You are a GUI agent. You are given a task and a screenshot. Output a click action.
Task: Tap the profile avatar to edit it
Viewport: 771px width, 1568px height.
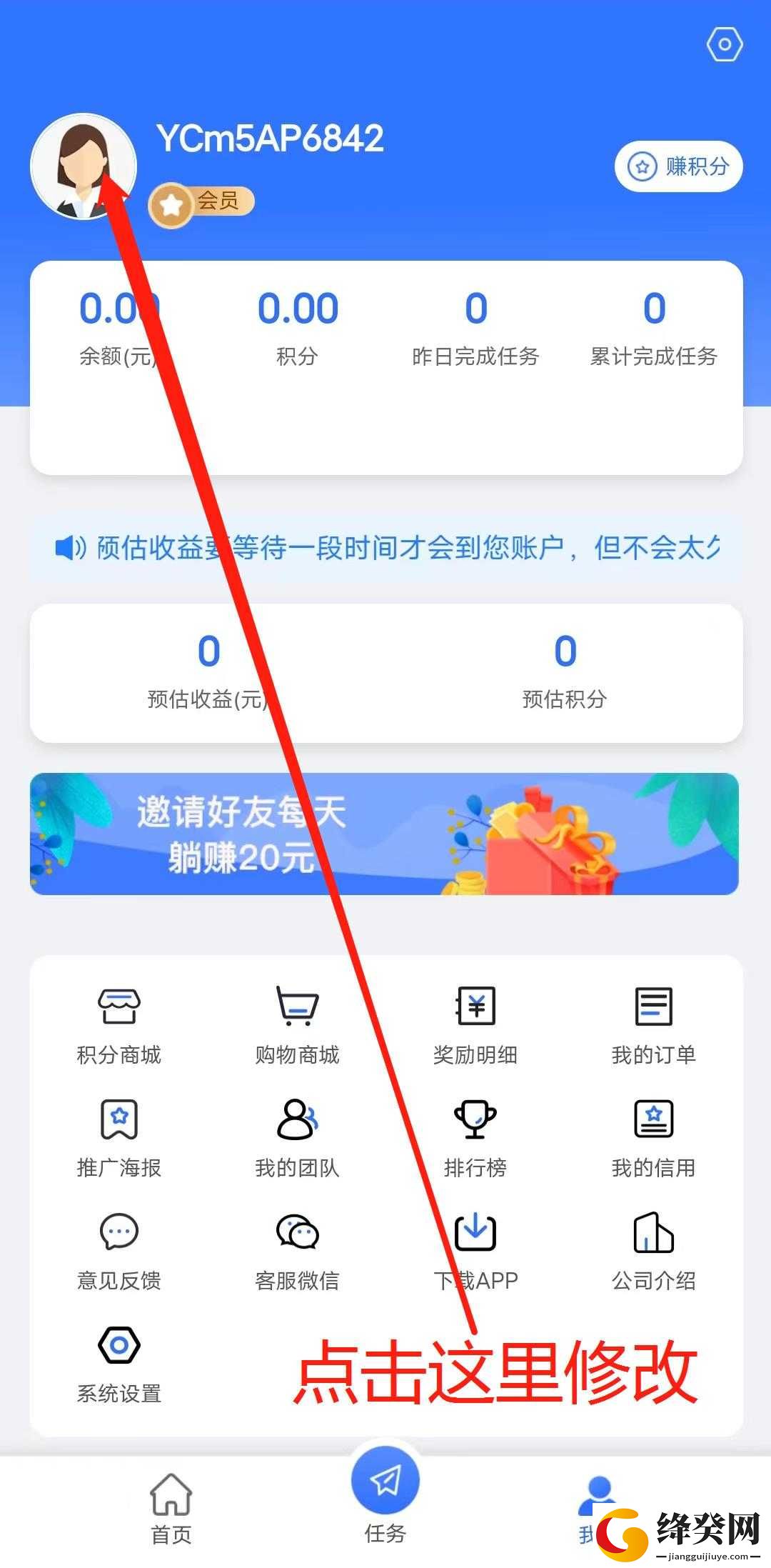click(x=84, y=166)
